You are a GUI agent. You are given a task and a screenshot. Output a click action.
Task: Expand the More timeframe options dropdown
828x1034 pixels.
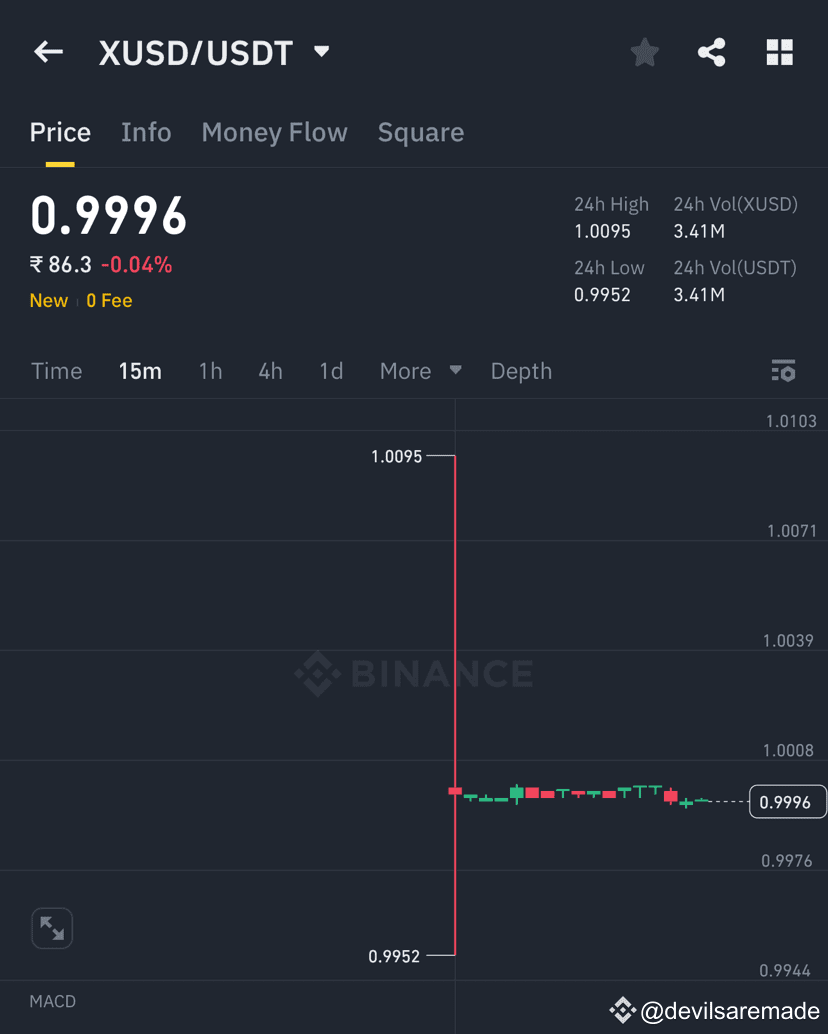click(420, 370)
